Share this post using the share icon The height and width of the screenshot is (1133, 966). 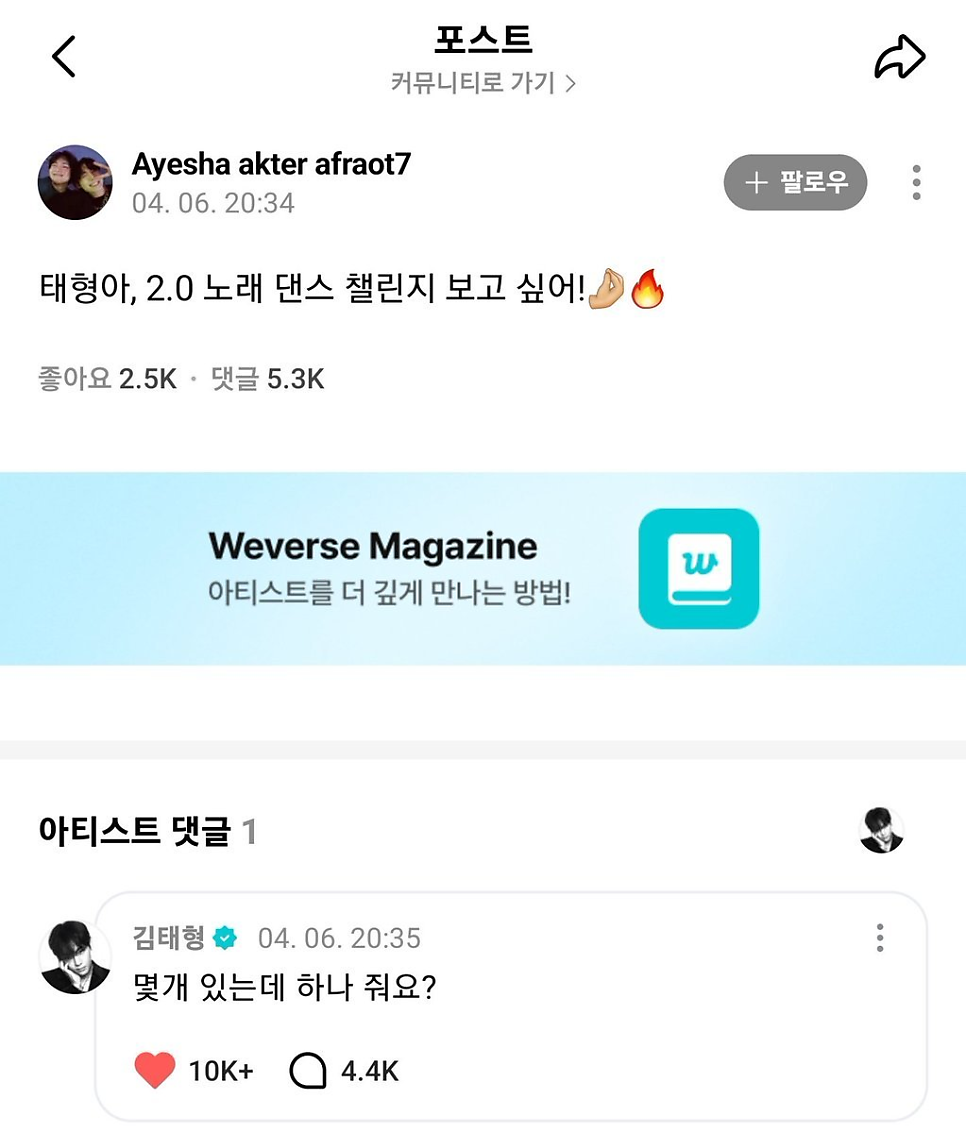(899, 56)
